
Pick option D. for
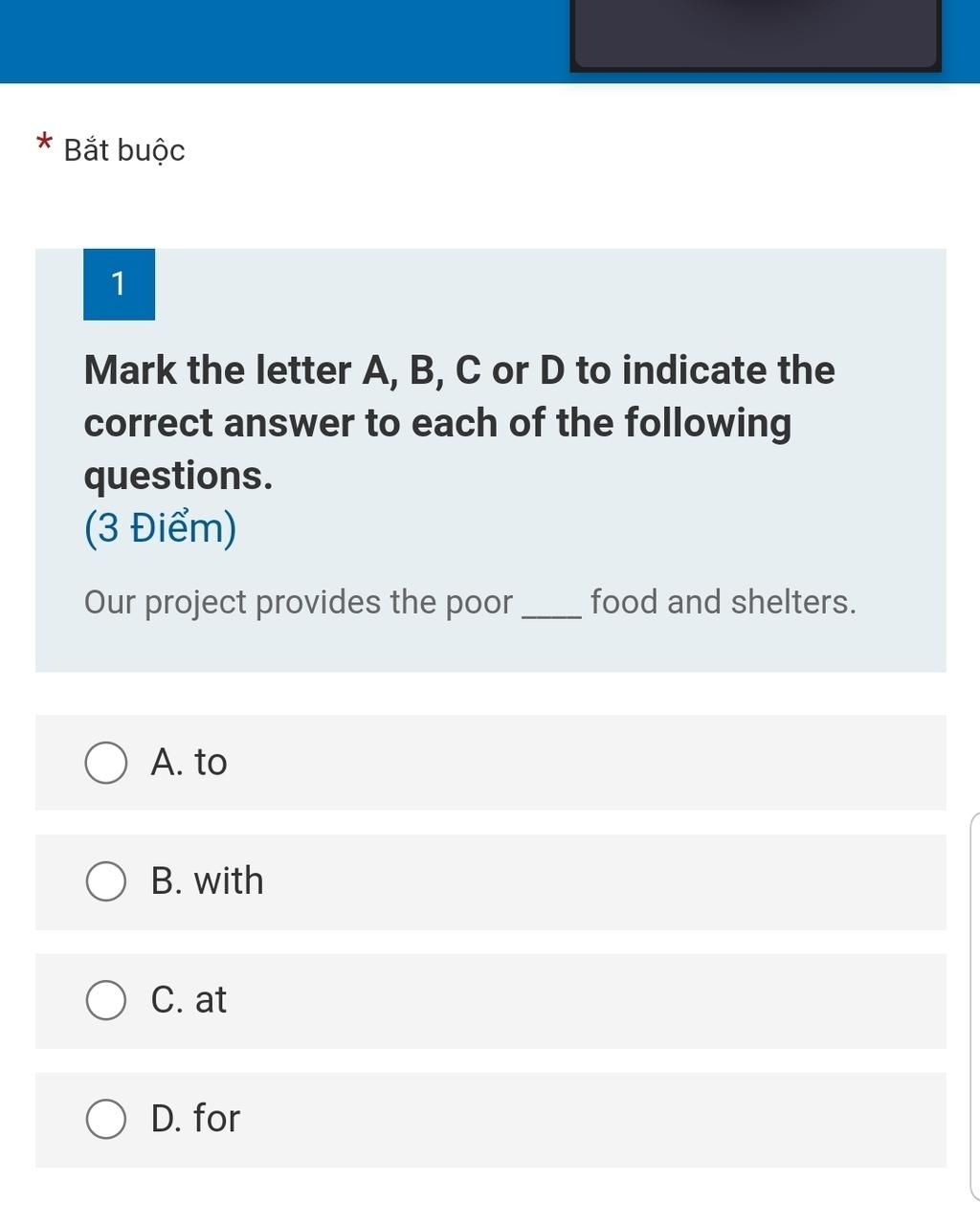click(x=106, y=1119)
